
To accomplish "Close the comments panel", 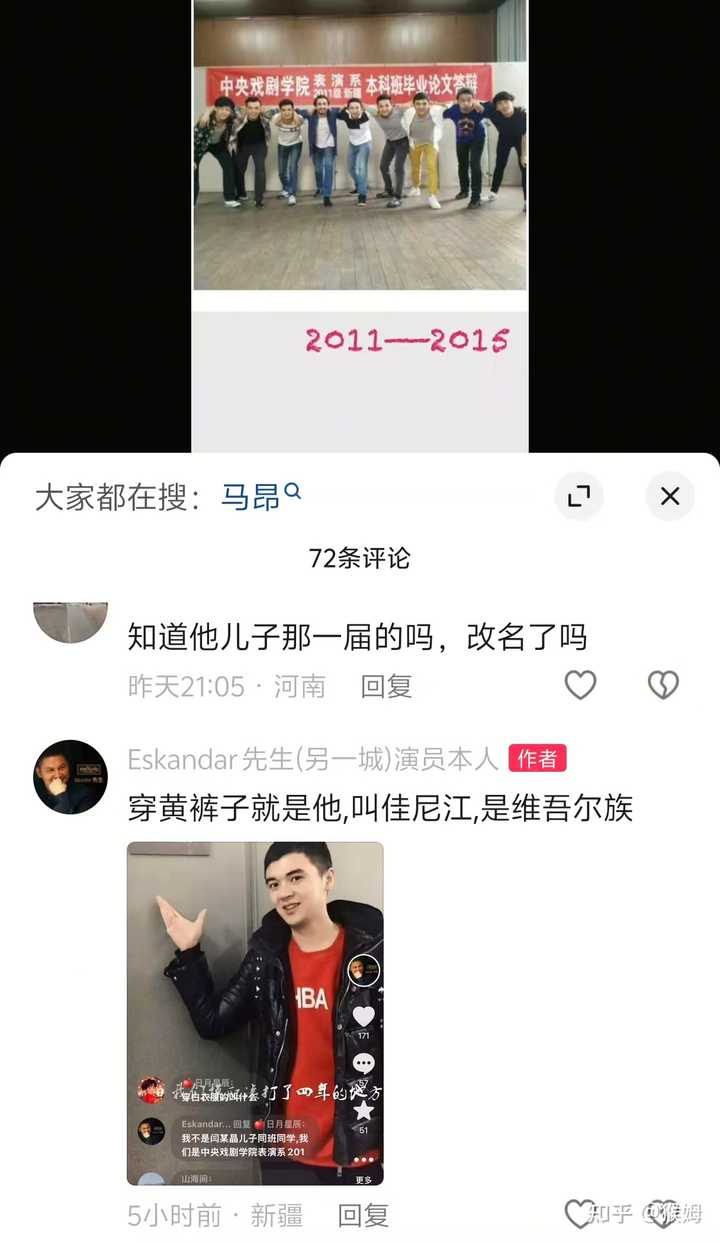I will pyautogui.click(x=670, y=496).
